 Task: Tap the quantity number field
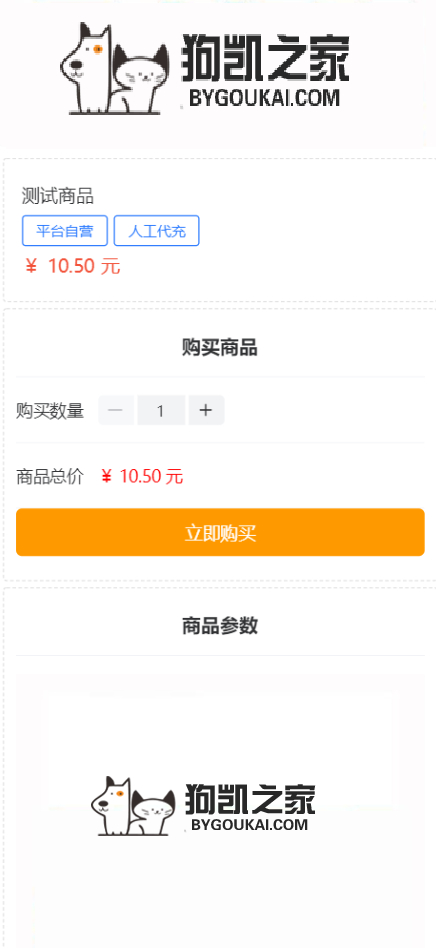pos(161,411)
